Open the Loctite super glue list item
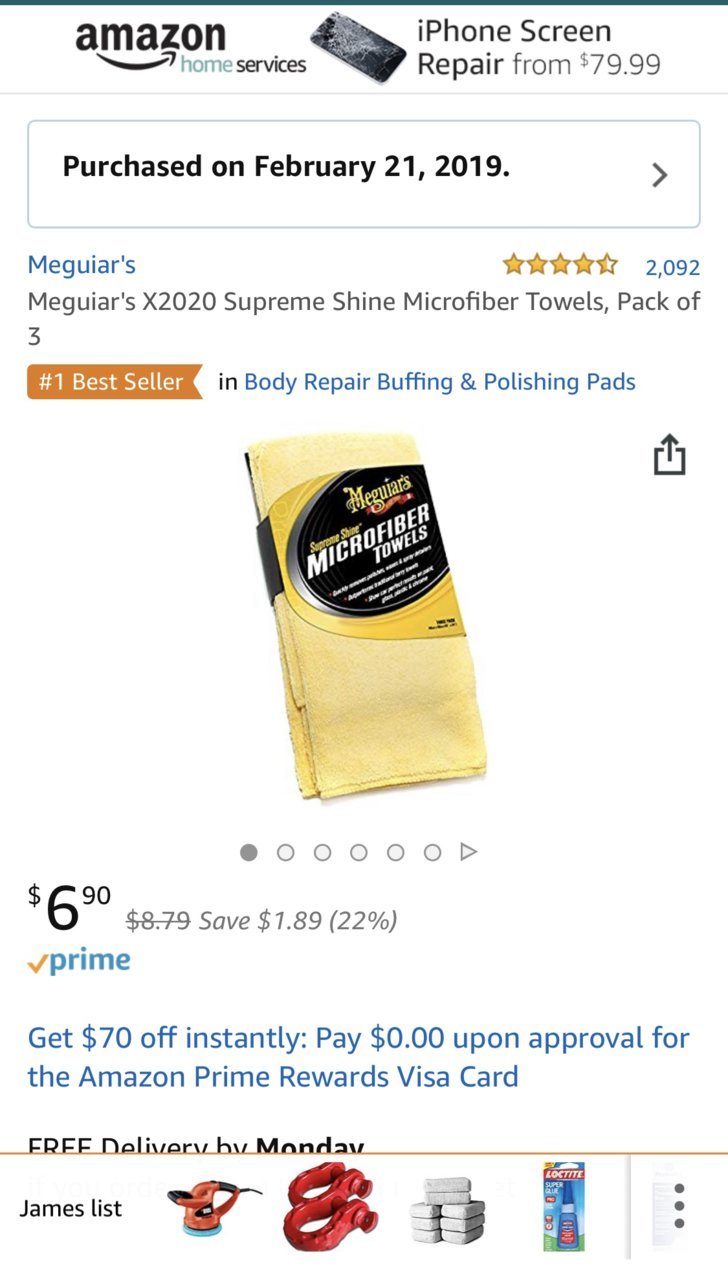Screen dimensions: 728x1280 tap(564, 1208)
